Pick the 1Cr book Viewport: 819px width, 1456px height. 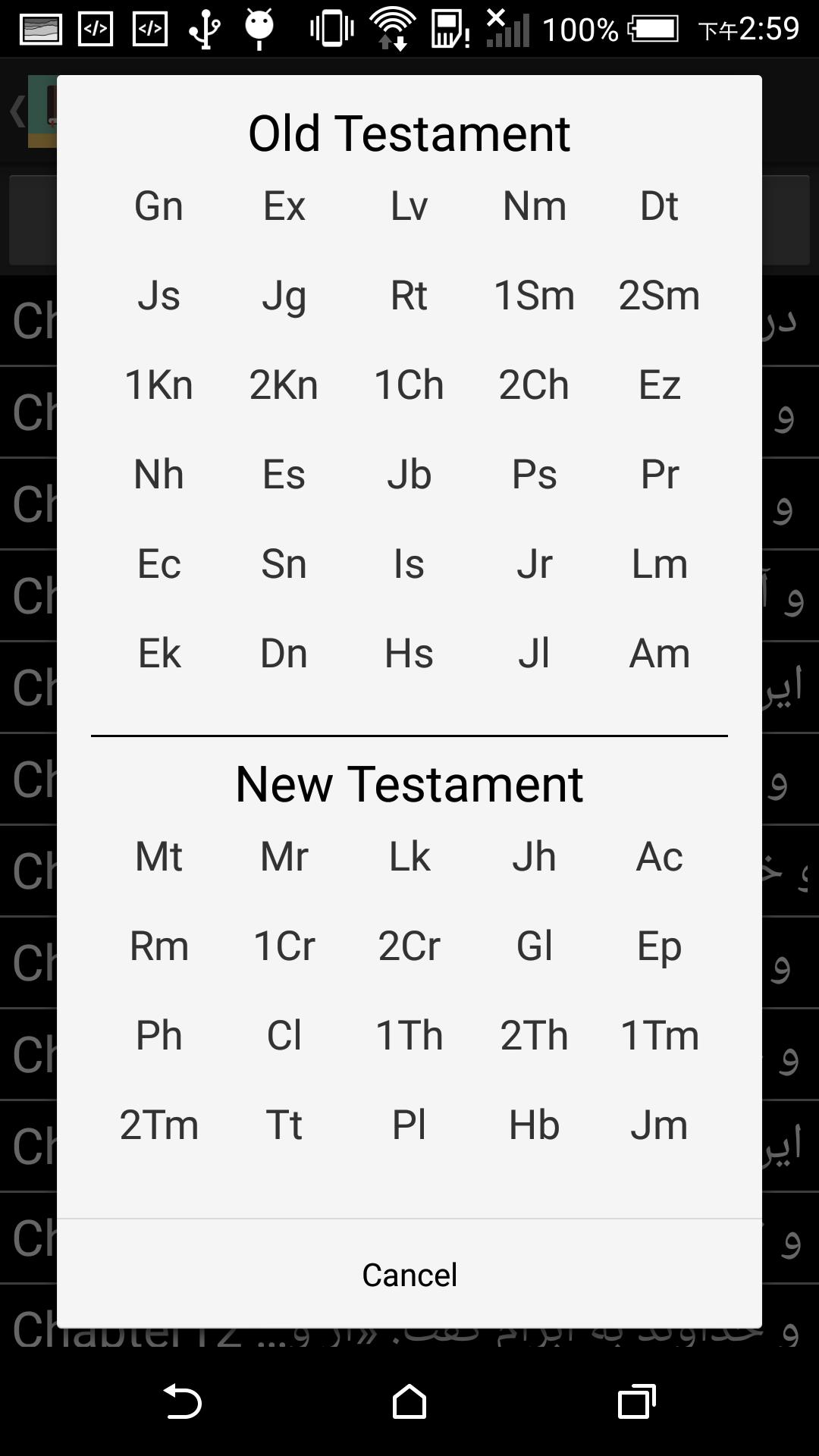284,946
